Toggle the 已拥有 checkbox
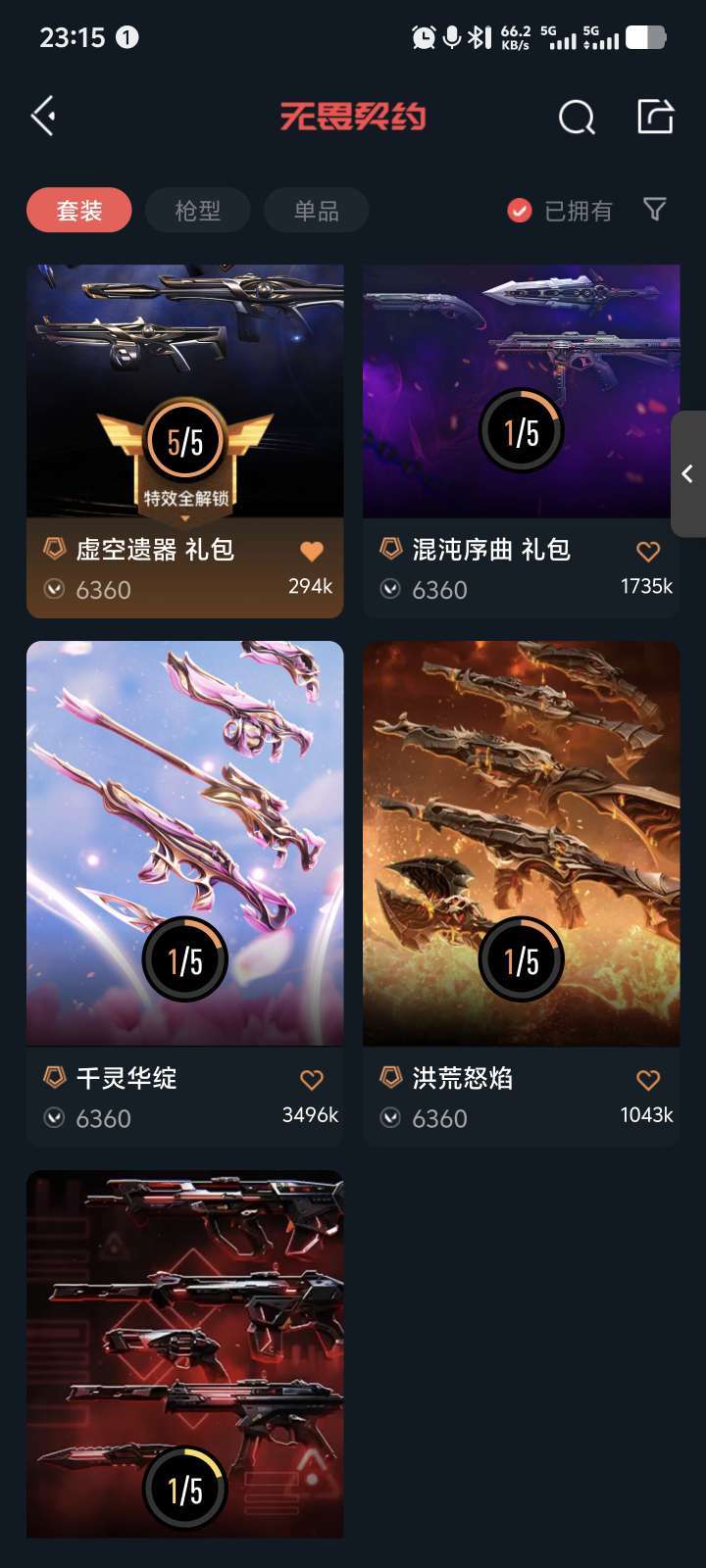The width and height of the screenshot is (706, 1568). (560, 211)
